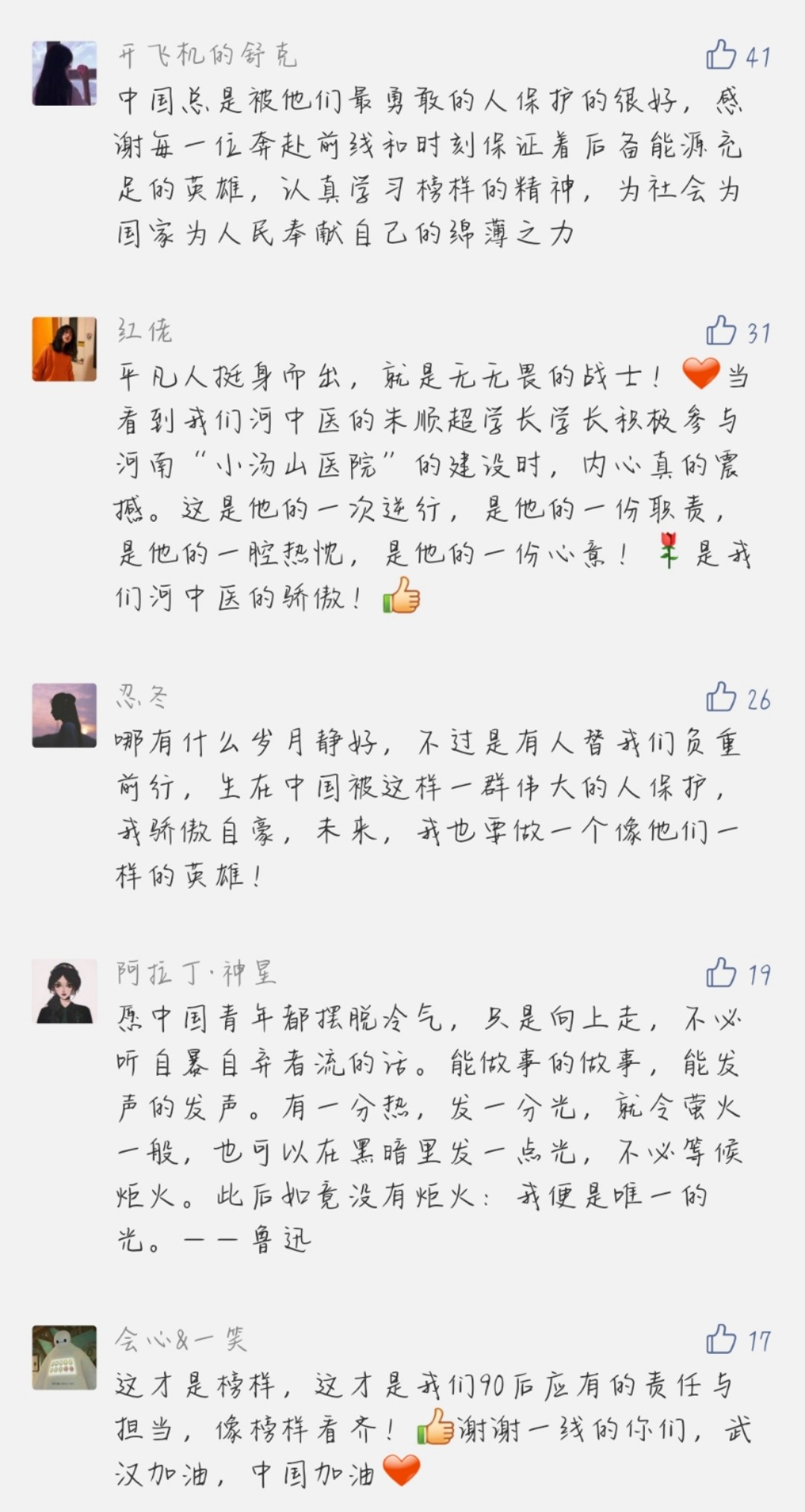This screenshot has height=1512, width=805.
Task: View 忍冬's avatar
Action: pyautogui.click(x=64, y=715)
